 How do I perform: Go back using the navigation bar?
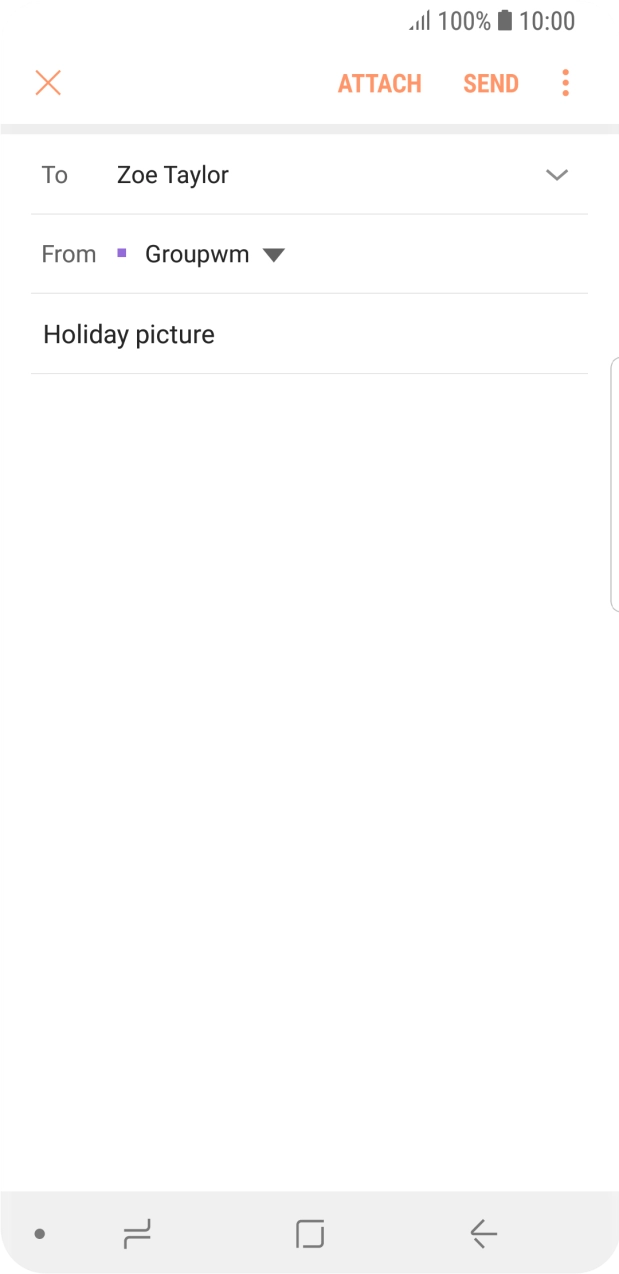(x=483, y=1234)
